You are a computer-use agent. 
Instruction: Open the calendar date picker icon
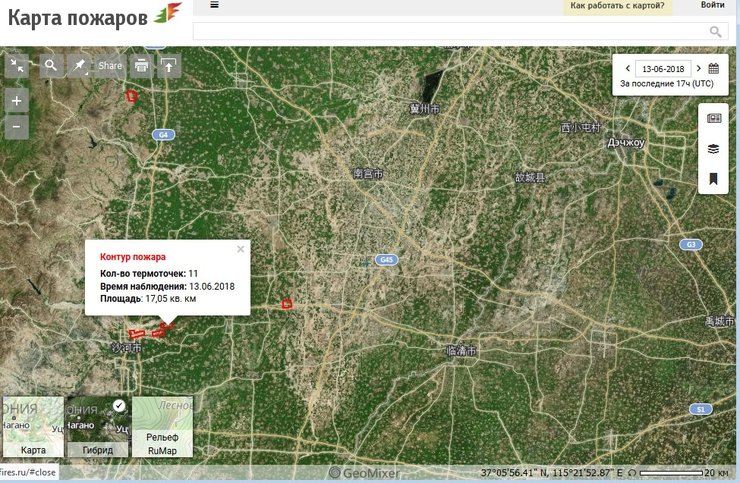pyautogui.click(x=714, y=68)
